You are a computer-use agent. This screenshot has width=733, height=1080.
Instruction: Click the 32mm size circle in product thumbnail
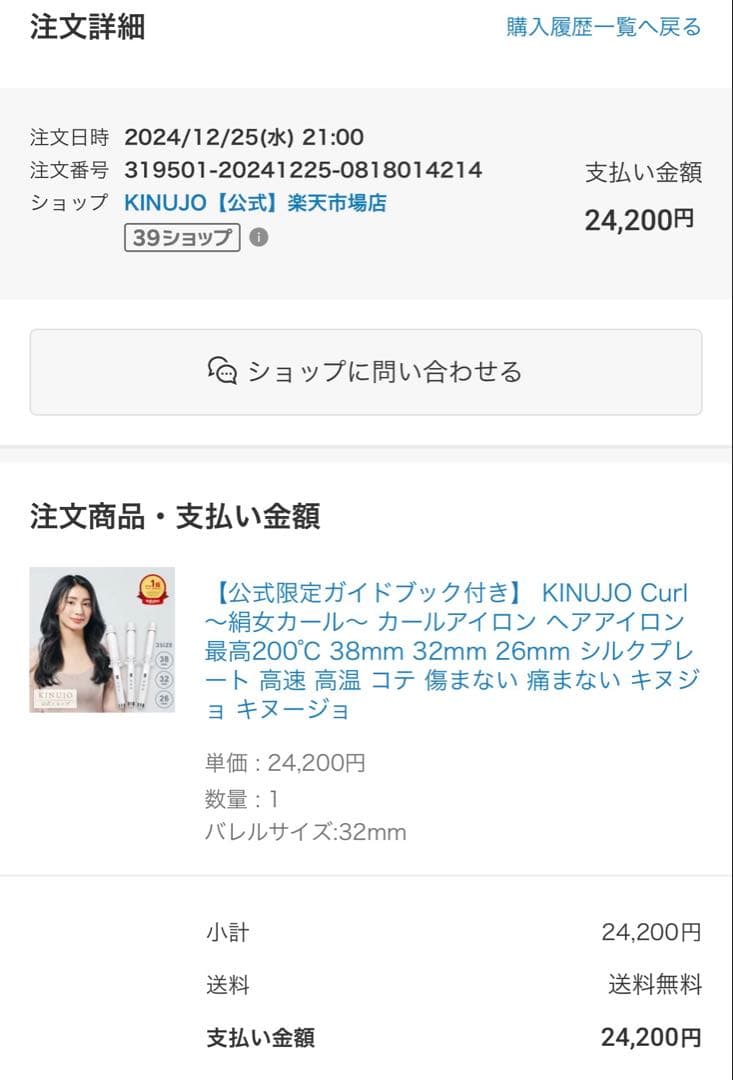[164, 679]
